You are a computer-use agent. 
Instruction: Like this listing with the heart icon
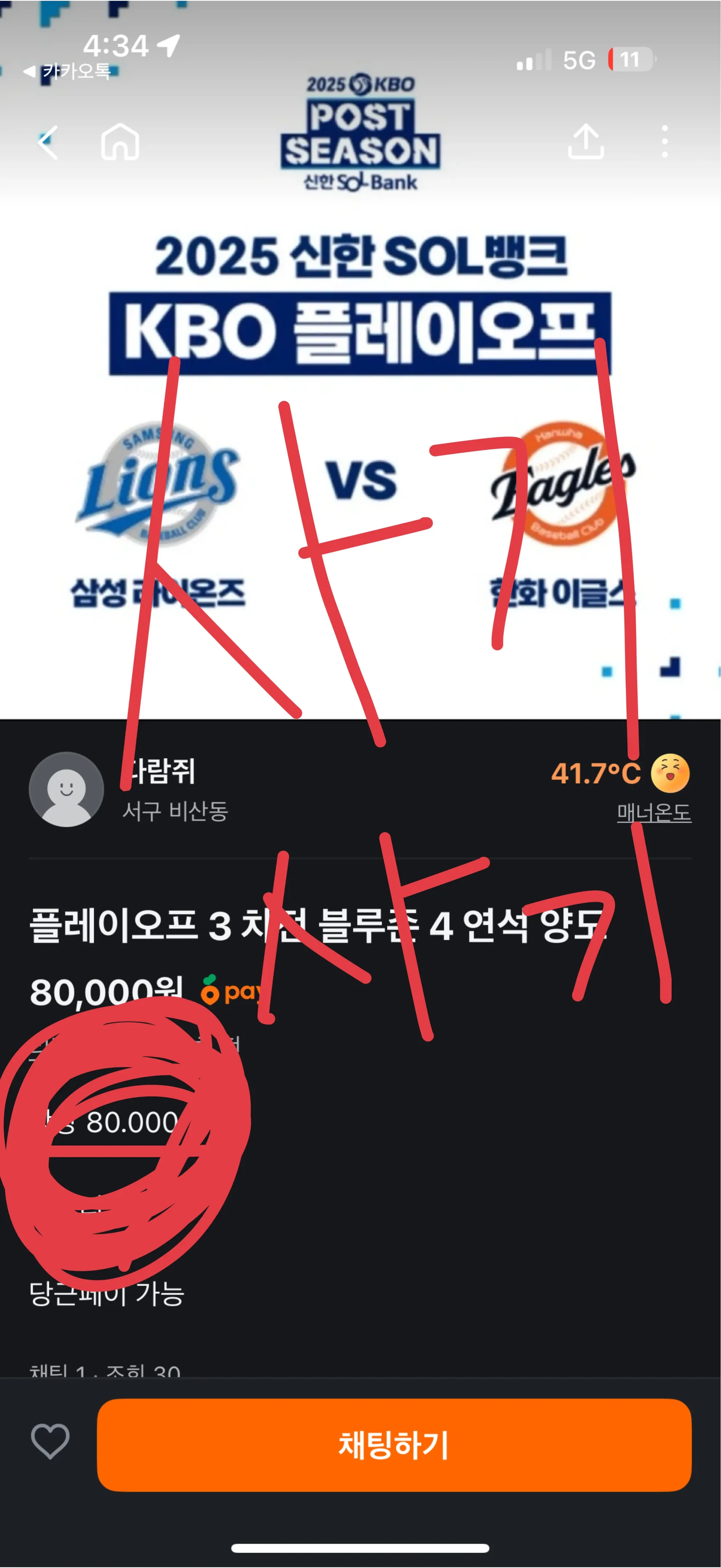coord(50,1442)
